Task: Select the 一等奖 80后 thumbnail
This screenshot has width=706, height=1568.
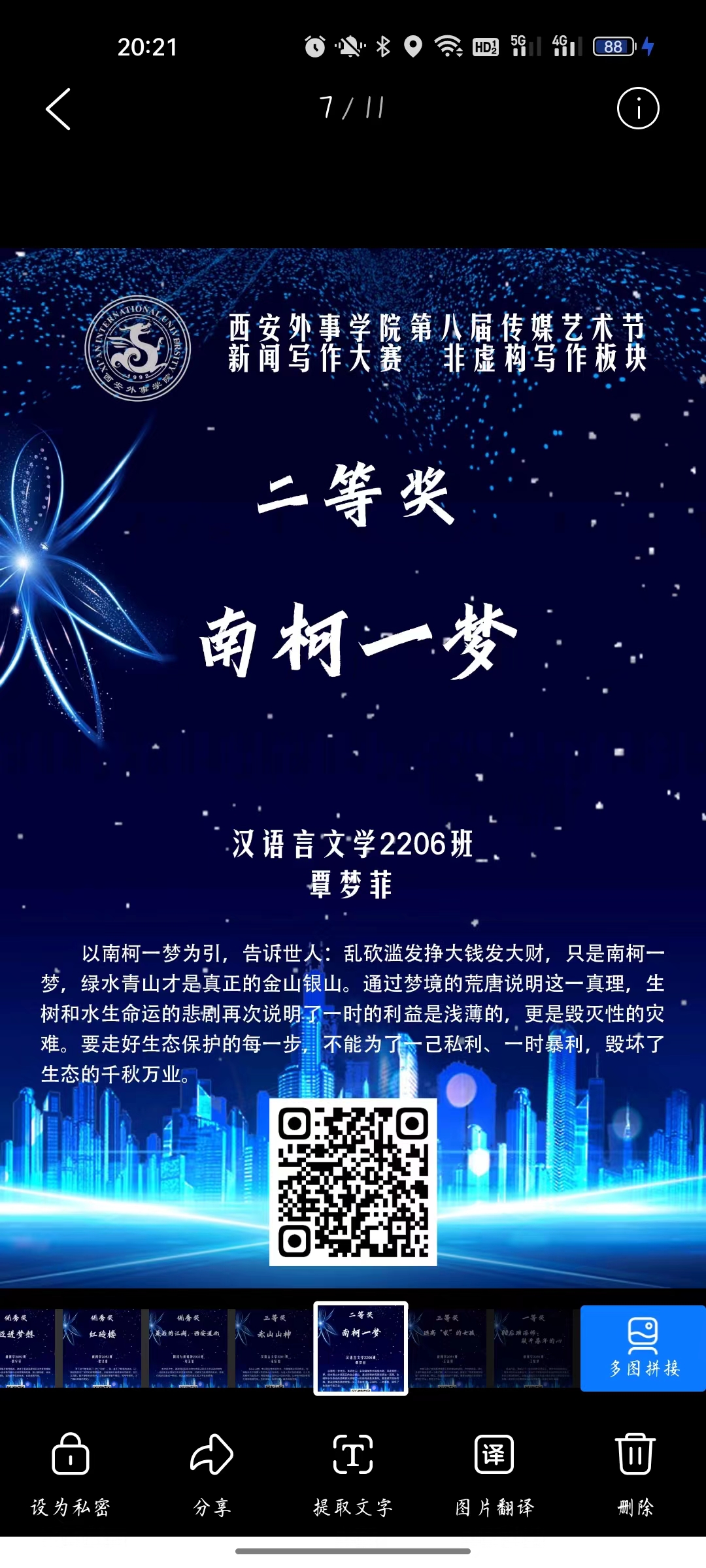Action: pyautogui.click(x=533, y=1348)
